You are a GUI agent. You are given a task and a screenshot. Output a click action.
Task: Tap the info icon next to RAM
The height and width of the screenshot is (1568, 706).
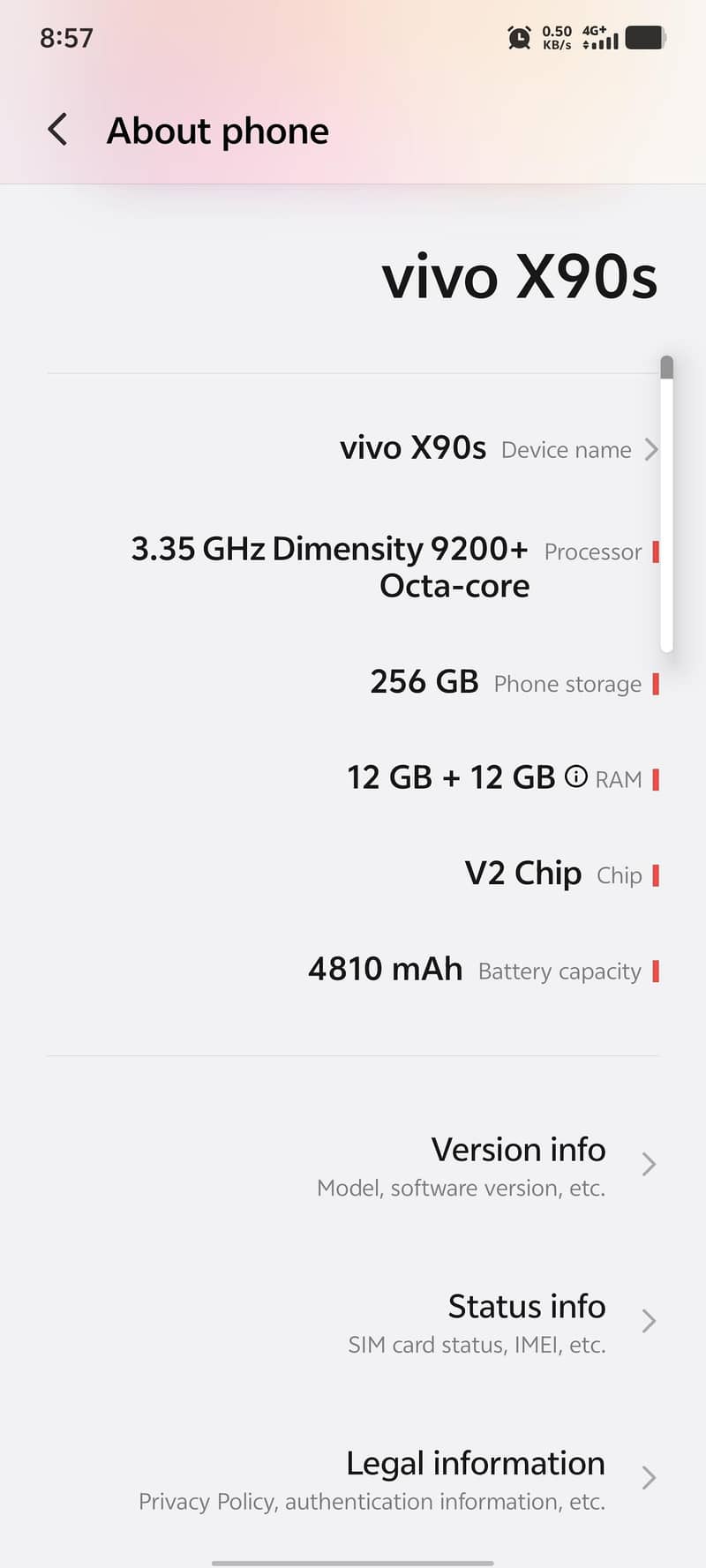[576, 776]
